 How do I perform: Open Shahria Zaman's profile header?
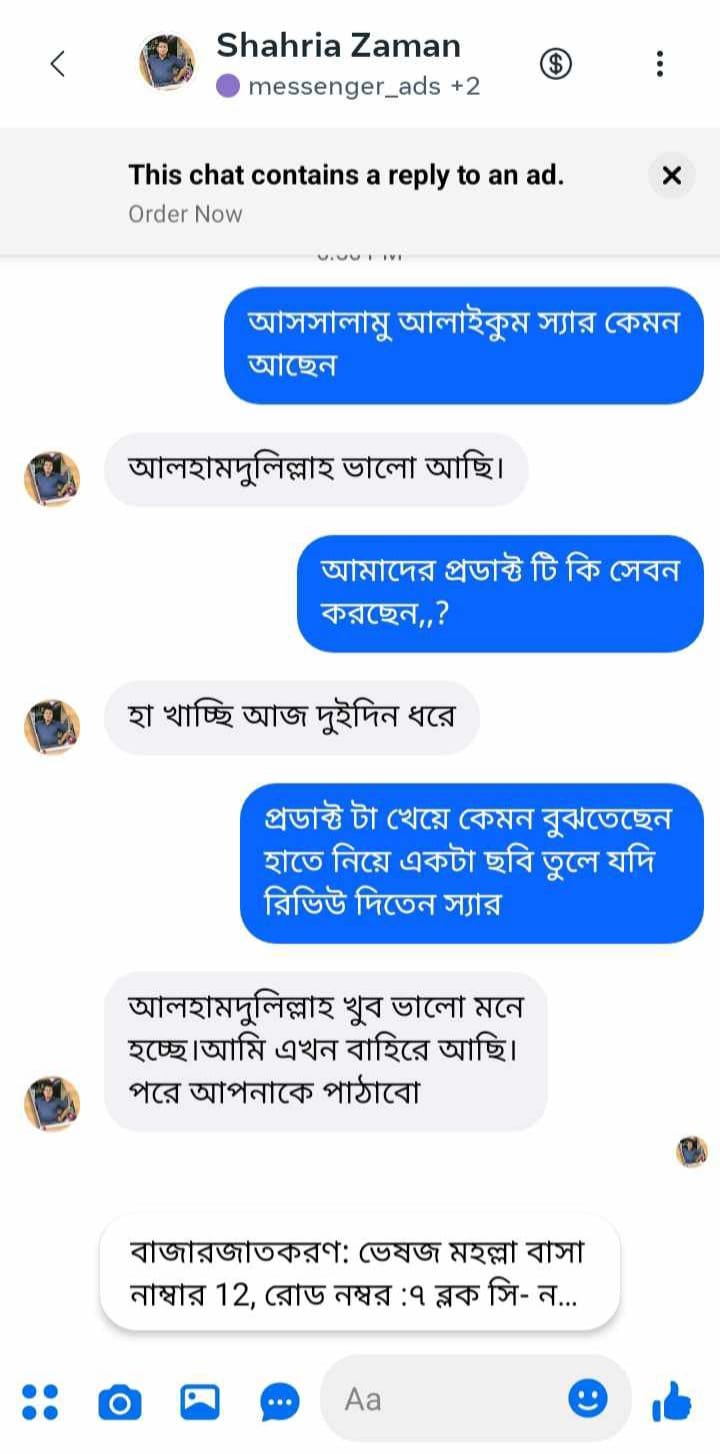coord(338,62)
